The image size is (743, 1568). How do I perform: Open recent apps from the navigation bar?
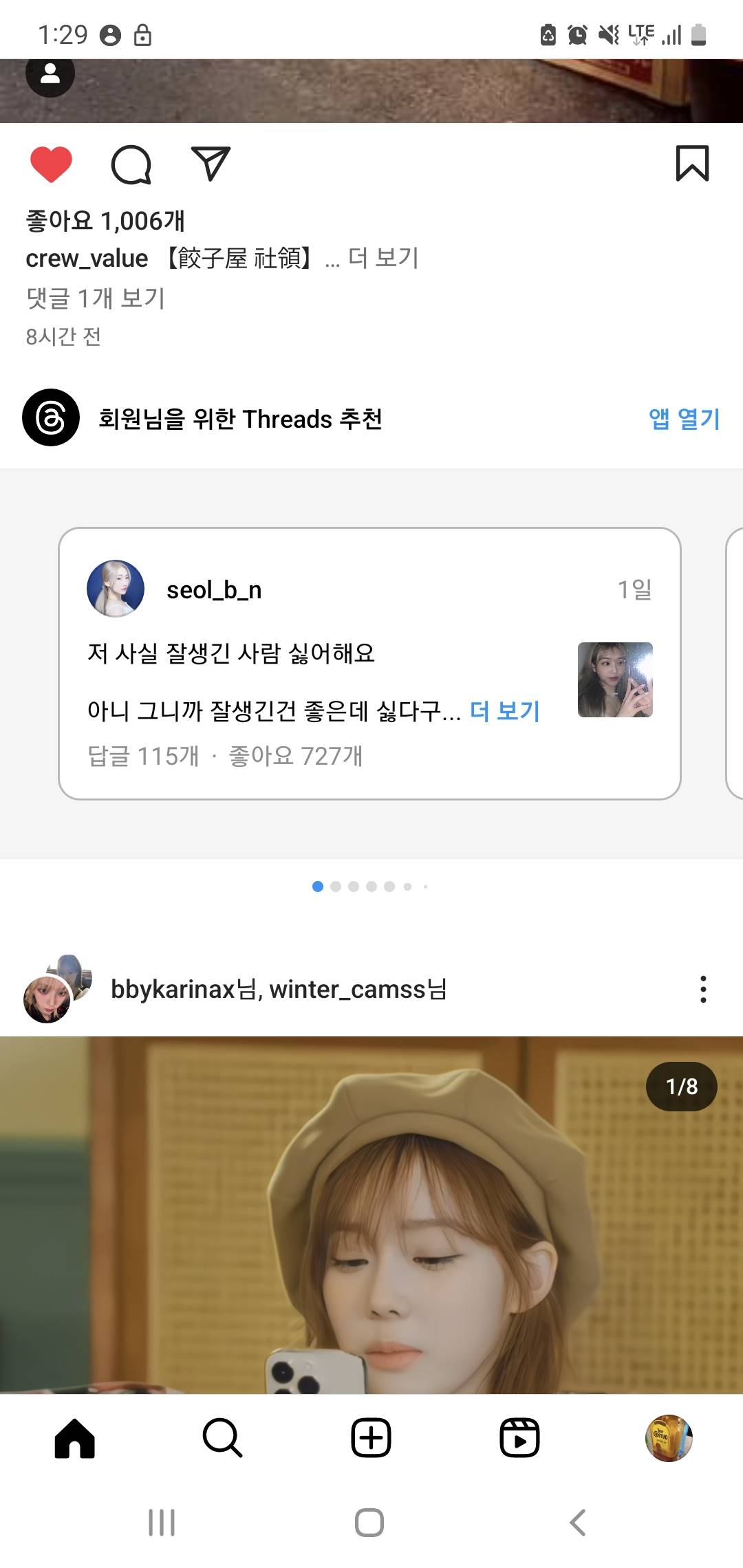pyautogui.click(x=162, y=1523)
